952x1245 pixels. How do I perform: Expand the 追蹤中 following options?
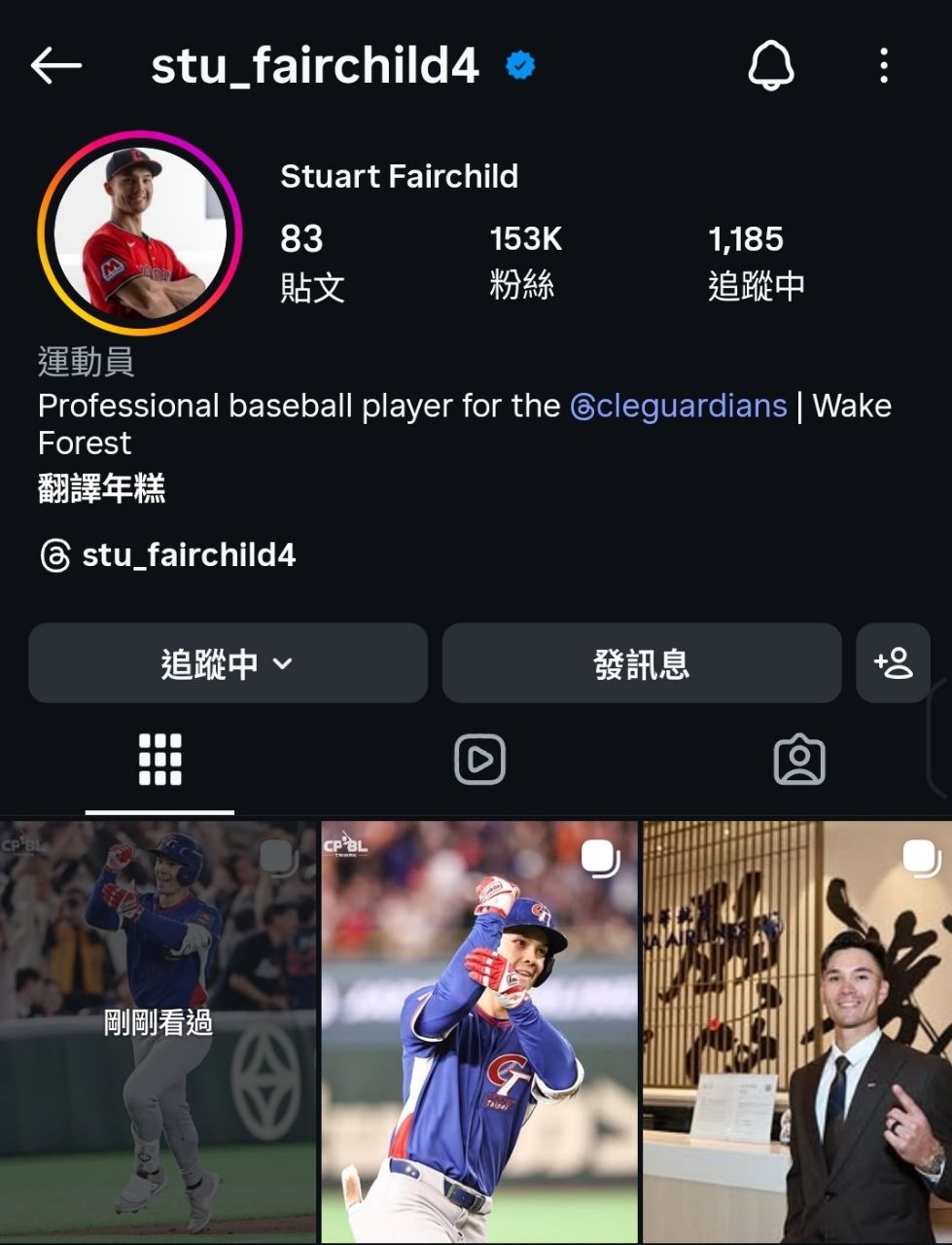tap(228, 663)
